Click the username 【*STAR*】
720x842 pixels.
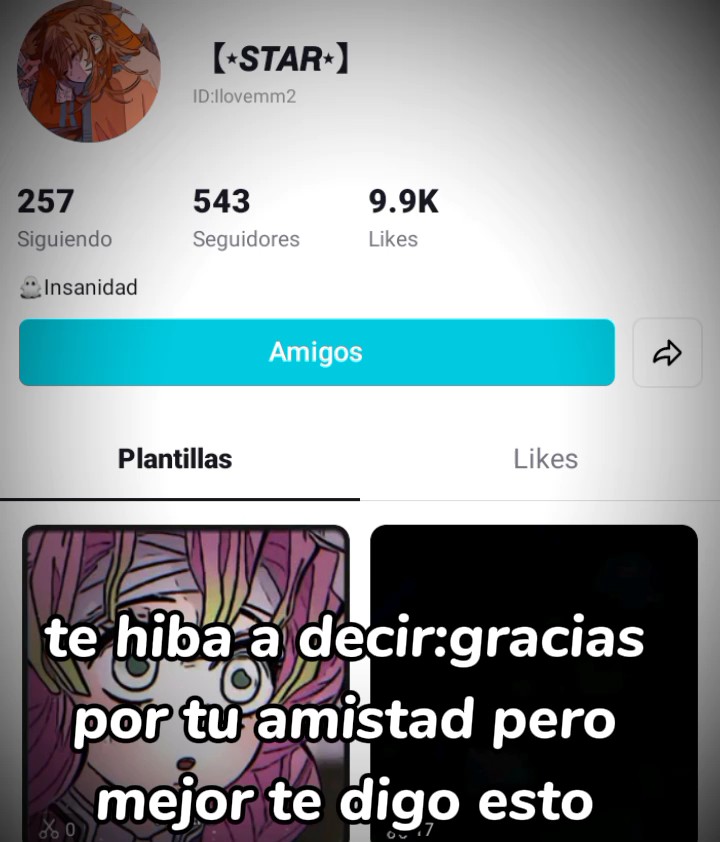point(282,59)
